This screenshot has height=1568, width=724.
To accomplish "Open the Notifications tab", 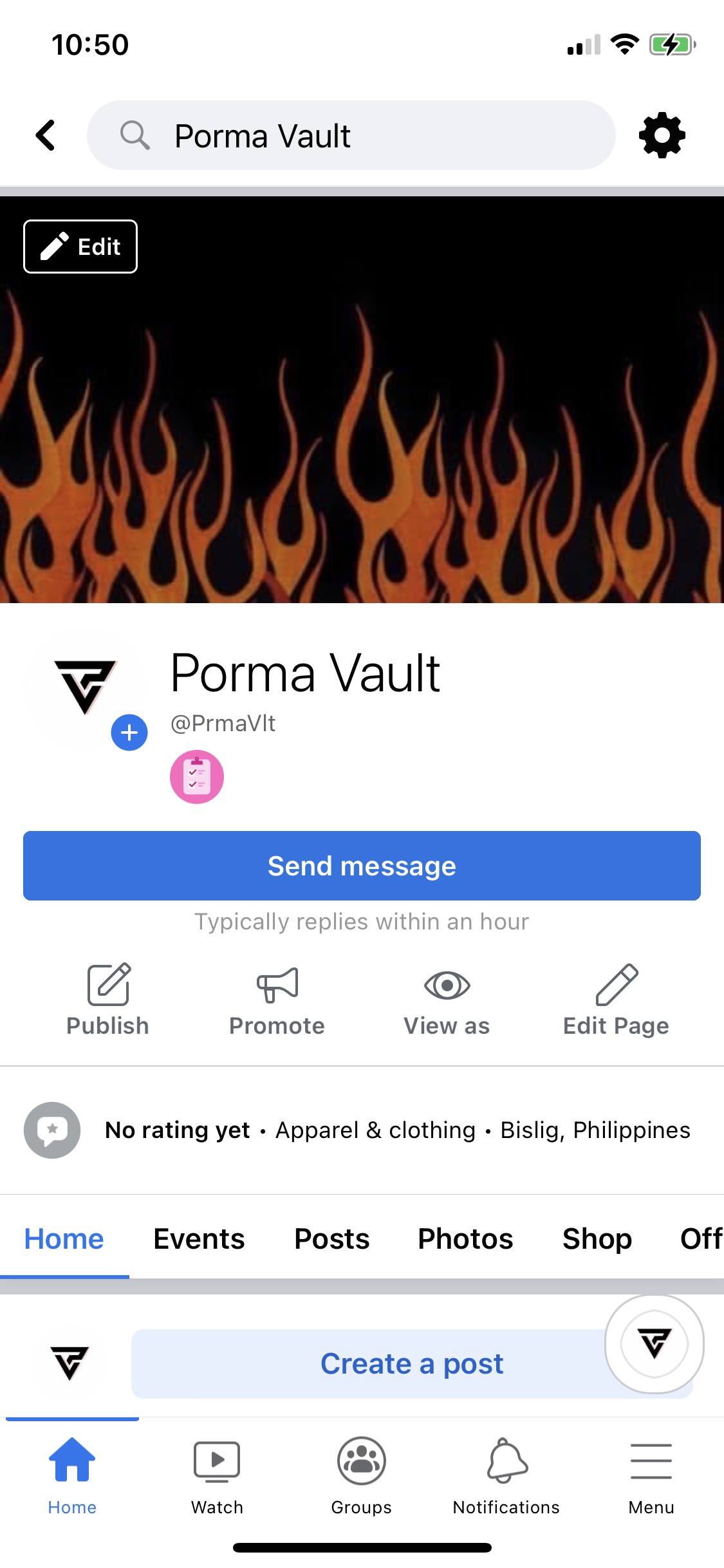I will (x=506, y=1474).
